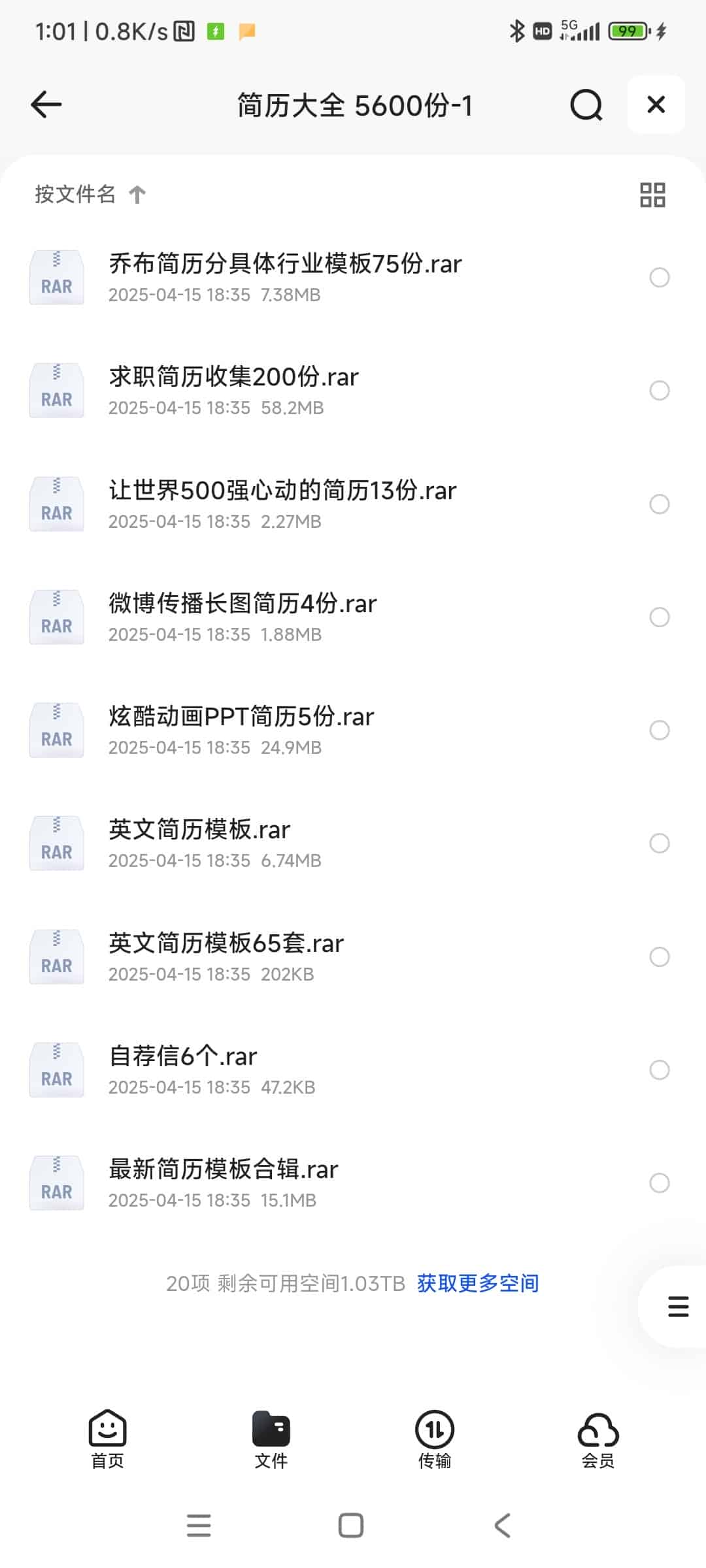Select the checkbox for 微博传播长图简历4份.rar

coord(659,617)
